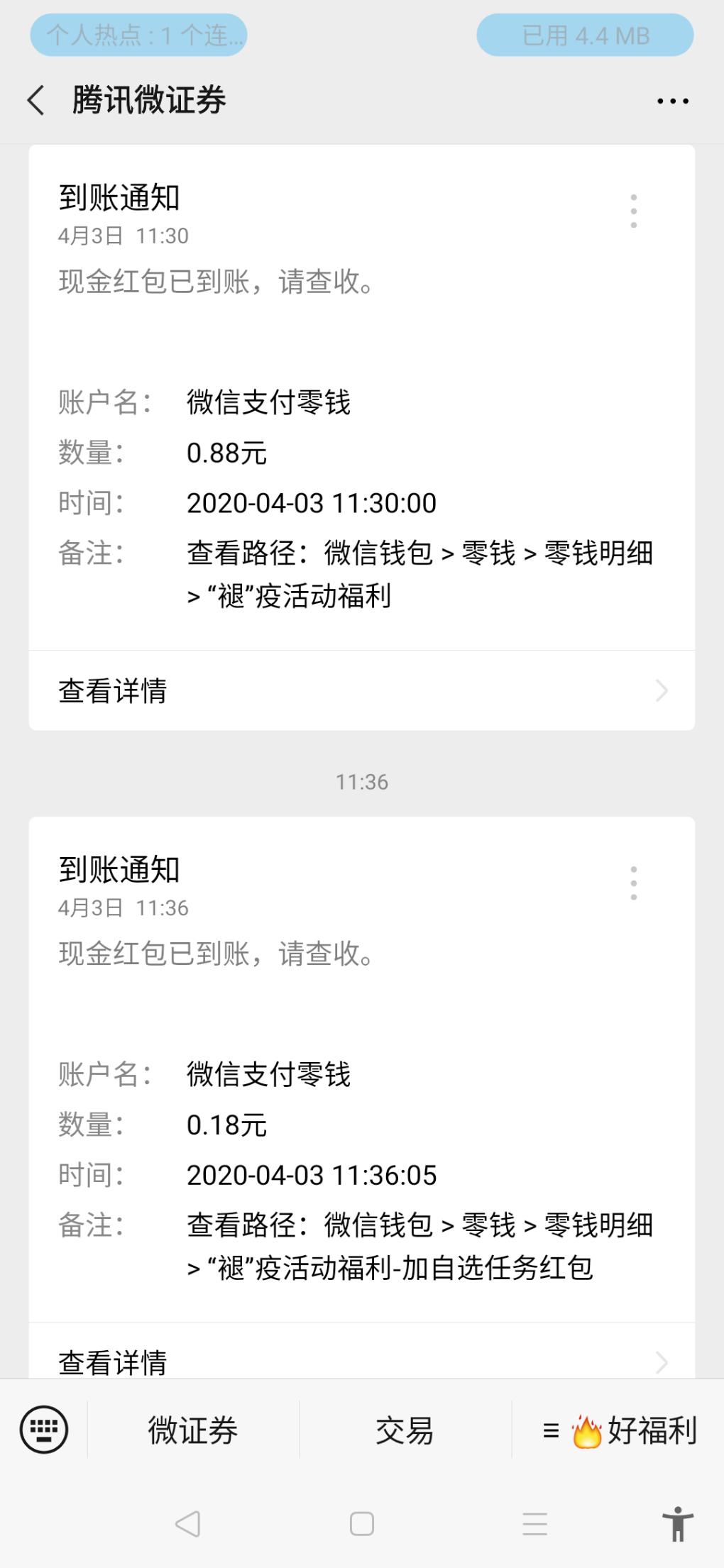The width and height of the screenshot is (724, 1568).
Task: Switch to keyboard input mode
Action: 44,1430
